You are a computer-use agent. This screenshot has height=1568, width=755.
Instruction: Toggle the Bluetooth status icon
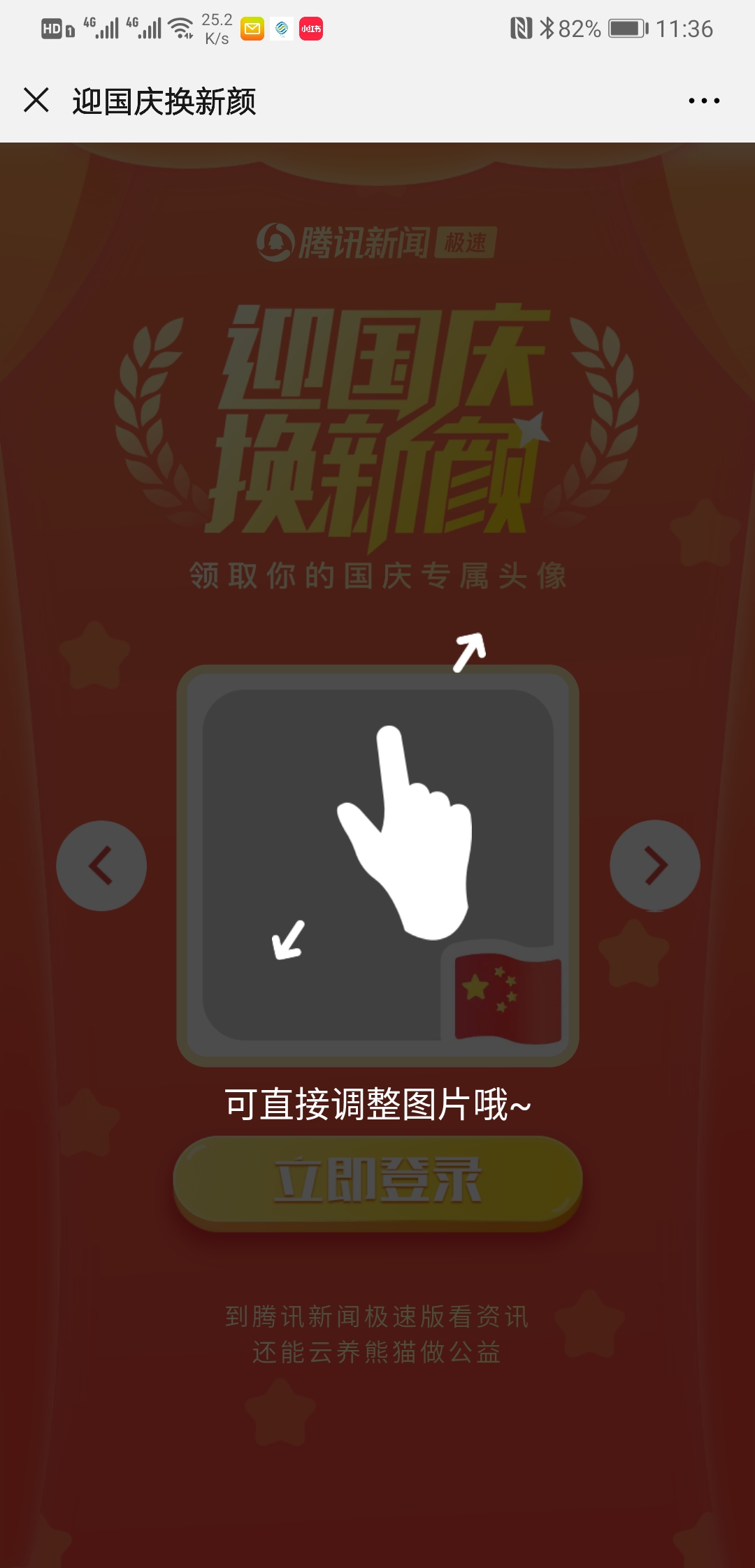[549, 27]
